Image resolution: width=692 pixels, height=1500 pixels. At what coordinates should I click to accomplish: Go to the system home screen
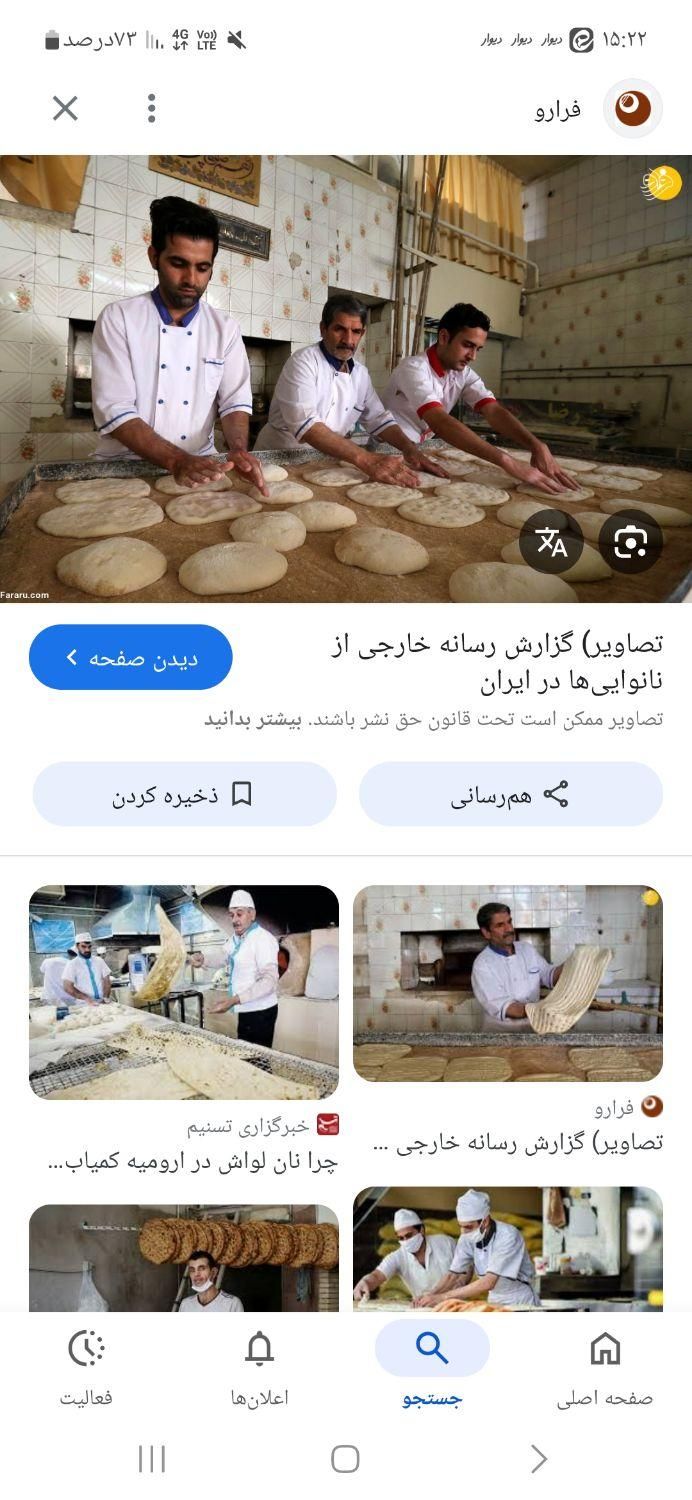345,1459
